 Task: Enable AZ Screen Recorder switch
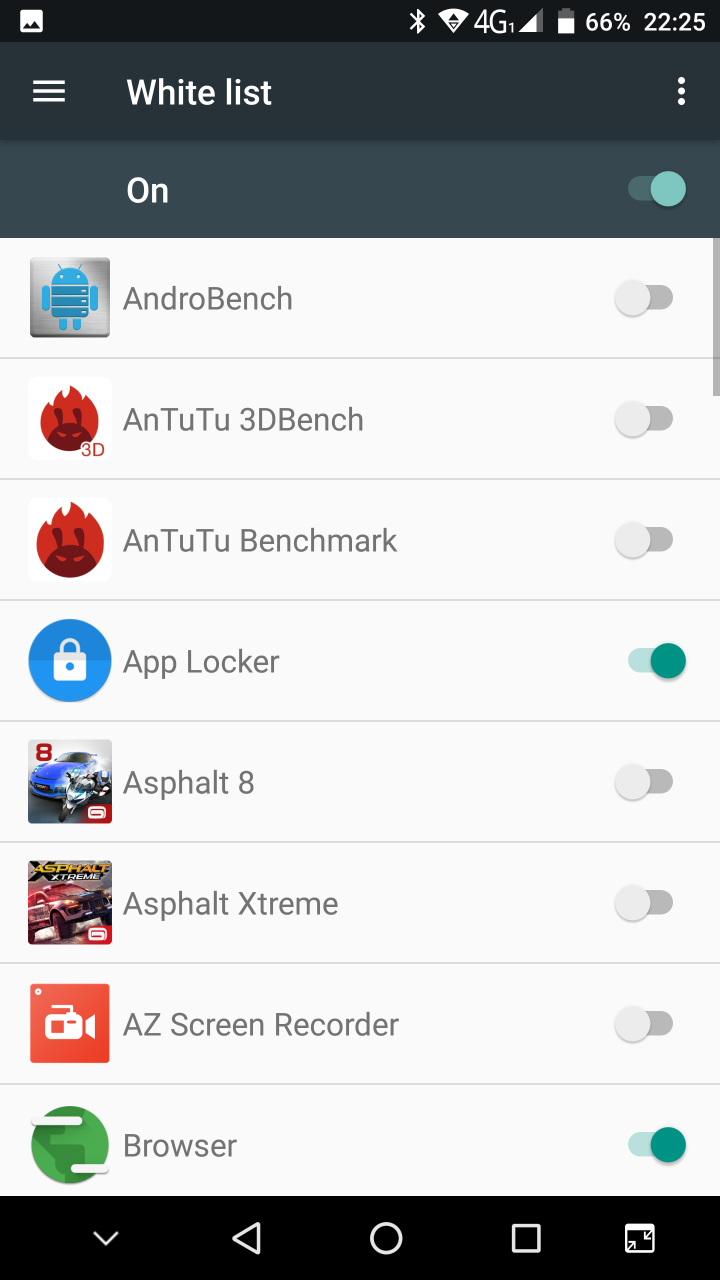pyautogui.click(x=644, y=1024)
